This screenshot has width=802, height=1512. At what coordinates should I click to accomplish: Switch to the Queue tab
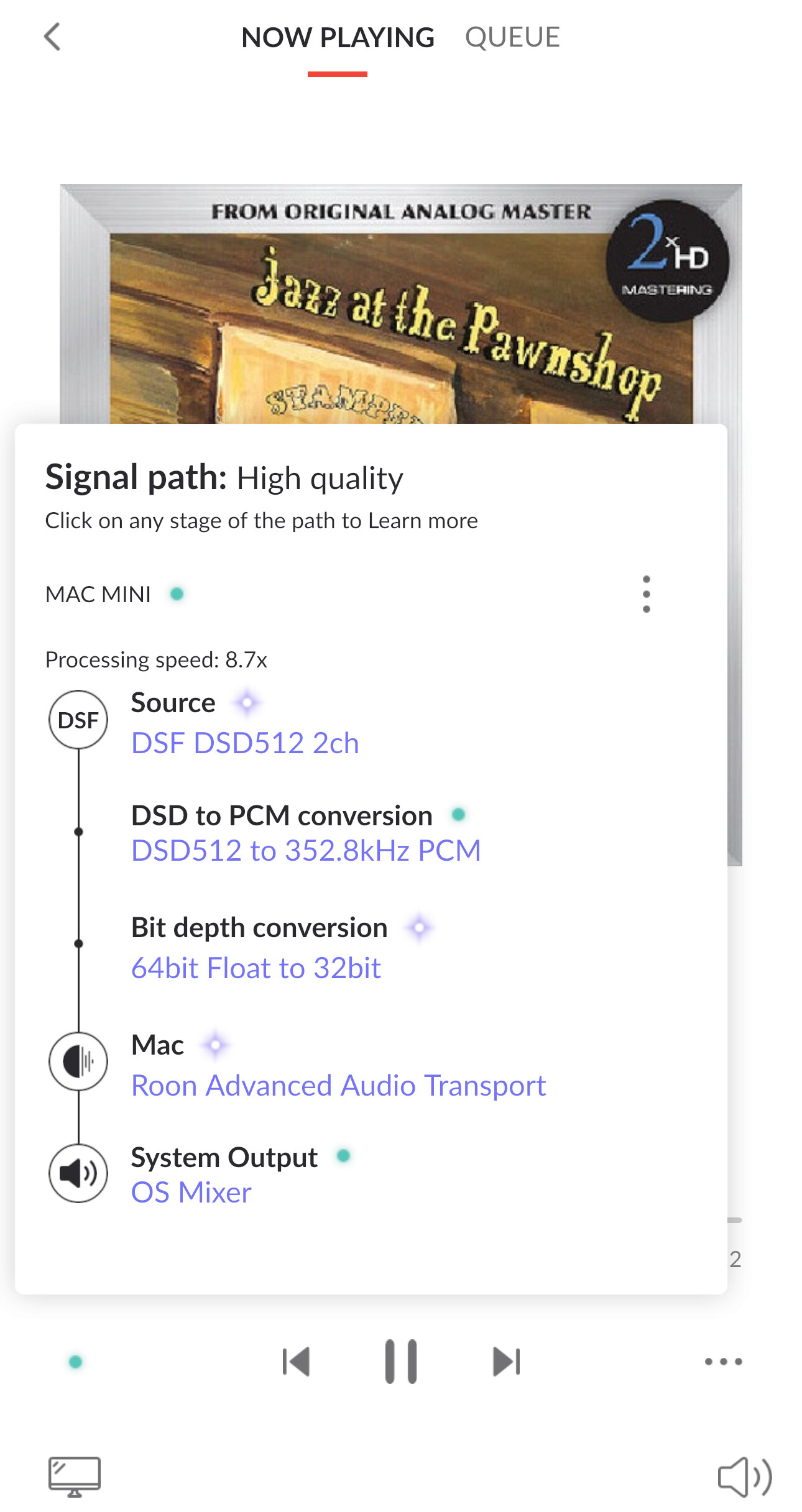click(x=512, y=37)
